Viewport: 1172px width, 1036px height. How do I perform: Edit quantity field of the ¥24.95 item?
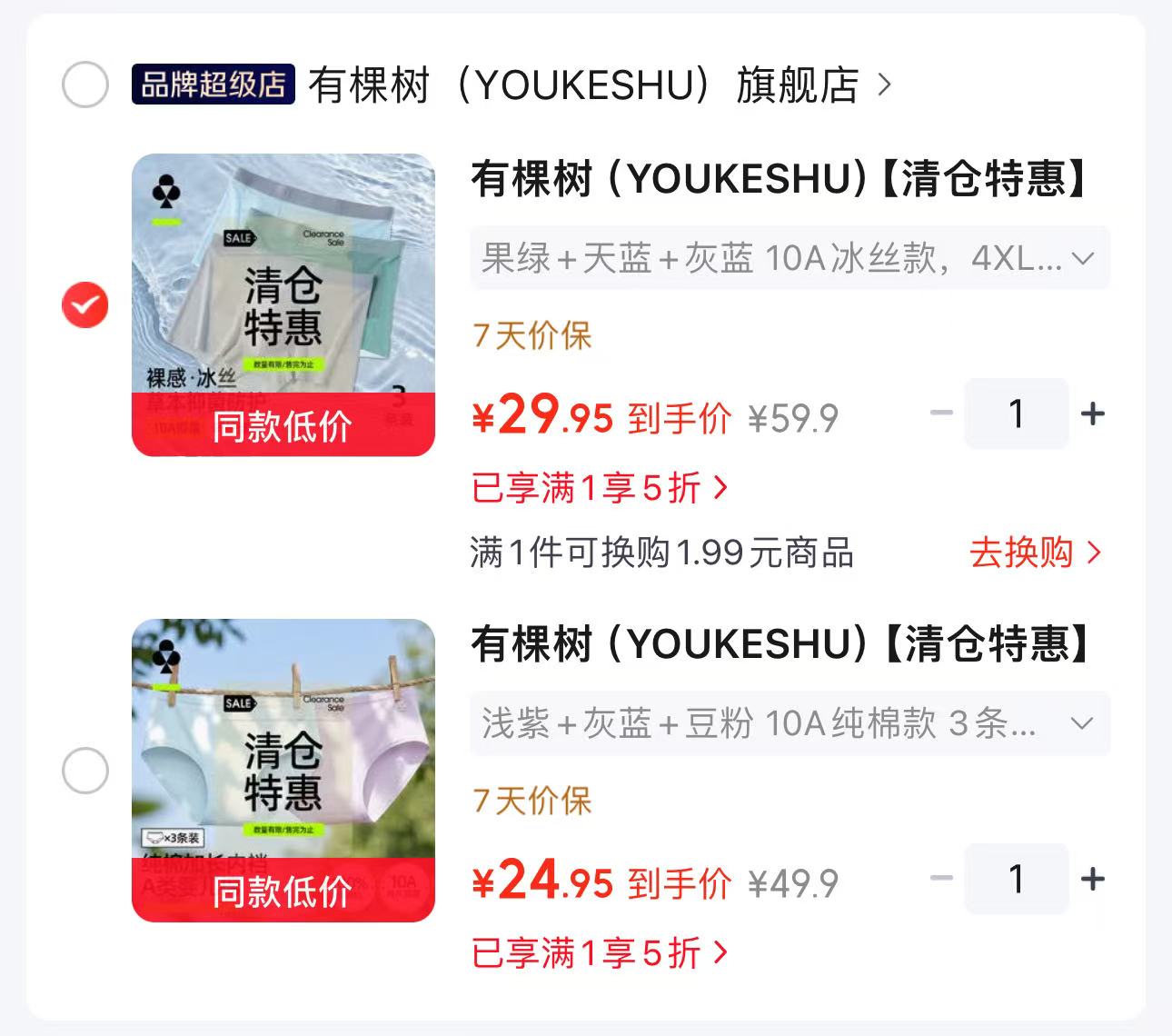click(x=1017, y=879)
